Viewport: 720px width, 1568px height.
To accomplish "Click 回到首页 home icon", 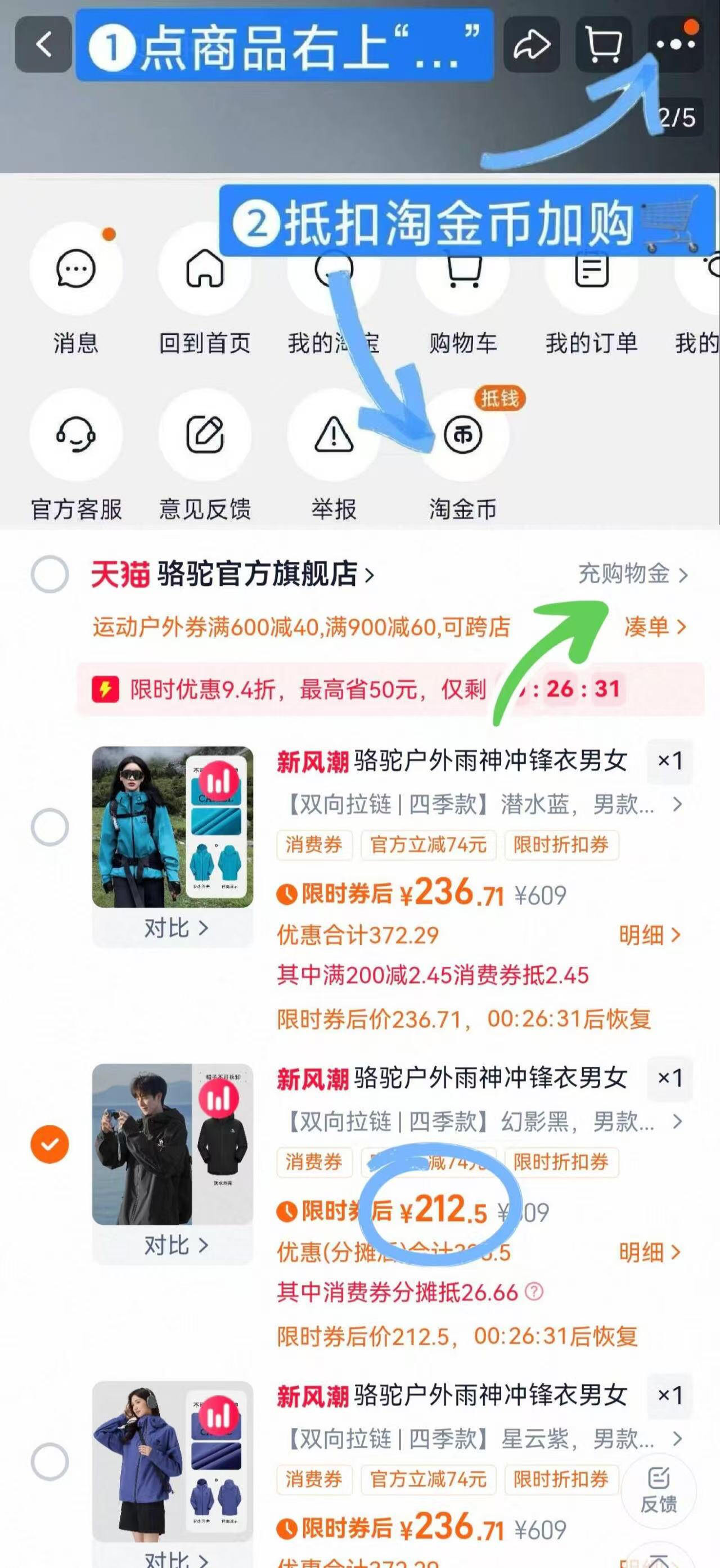I will tap(206, 272).
